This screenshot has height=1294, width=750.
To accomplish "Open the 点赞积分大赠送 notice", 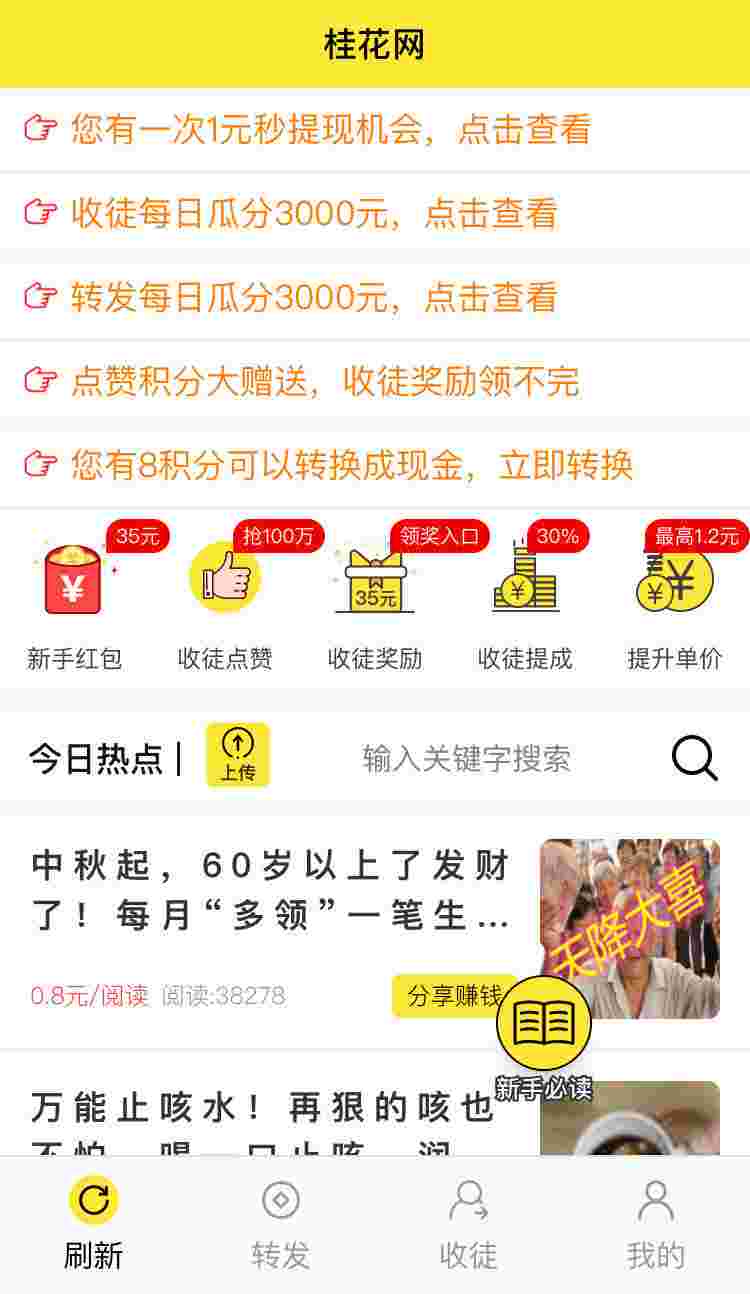I will point(375,381).
